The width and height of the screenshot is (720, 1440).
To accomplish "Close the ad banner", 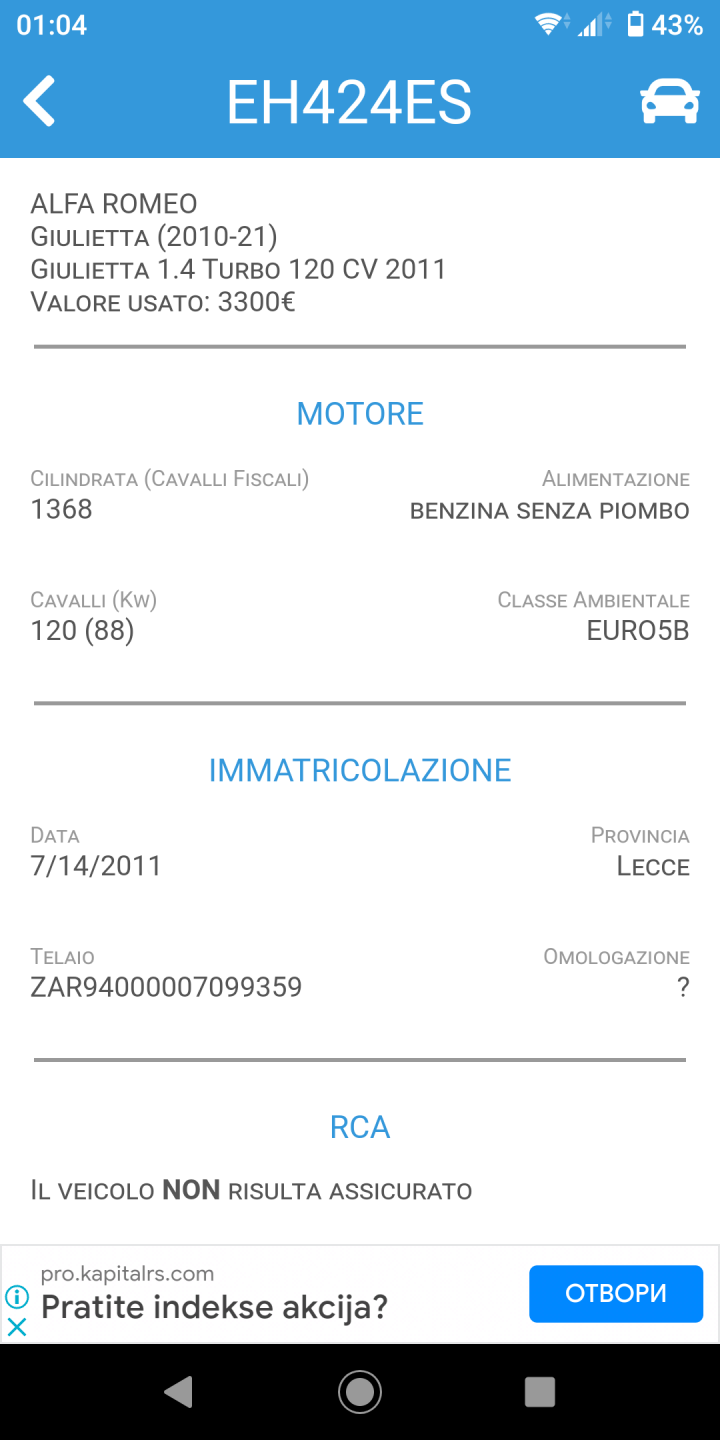I will coord(17,1327).
